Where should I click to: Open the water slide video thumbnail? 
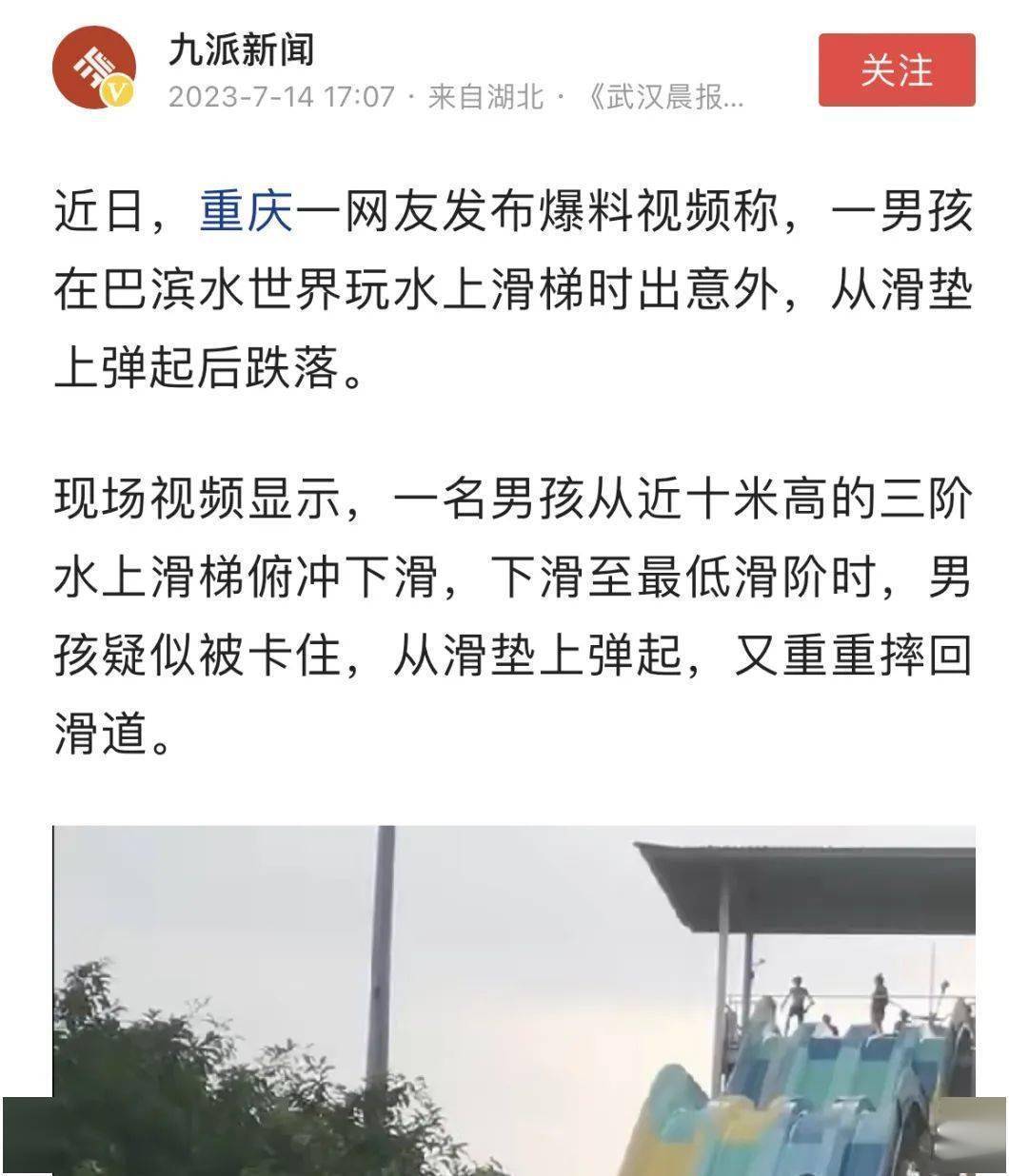pos(514,999)
